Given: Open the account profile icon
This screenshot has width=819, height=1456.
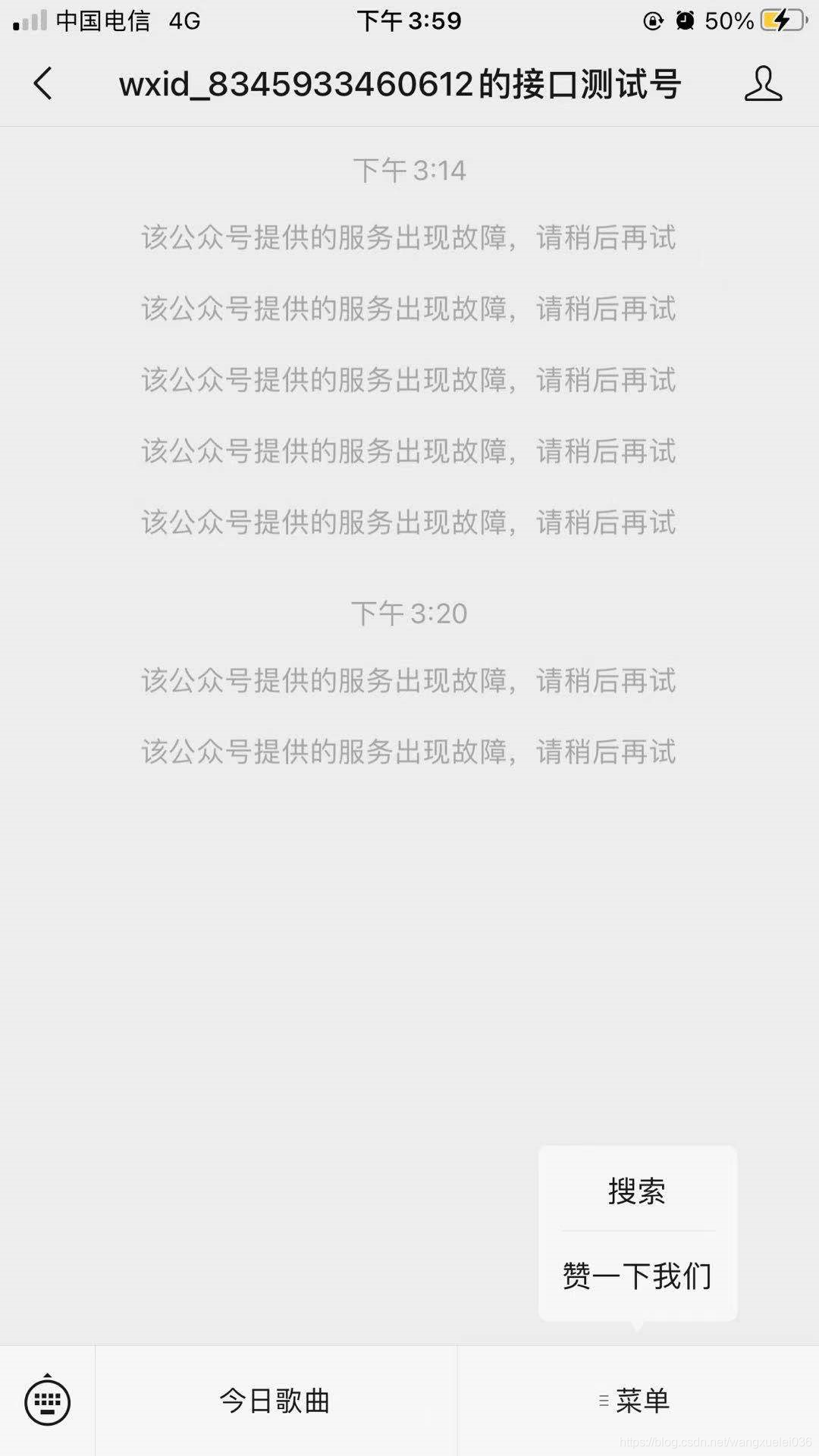Looking at the screenshot, I should [762, 83].
